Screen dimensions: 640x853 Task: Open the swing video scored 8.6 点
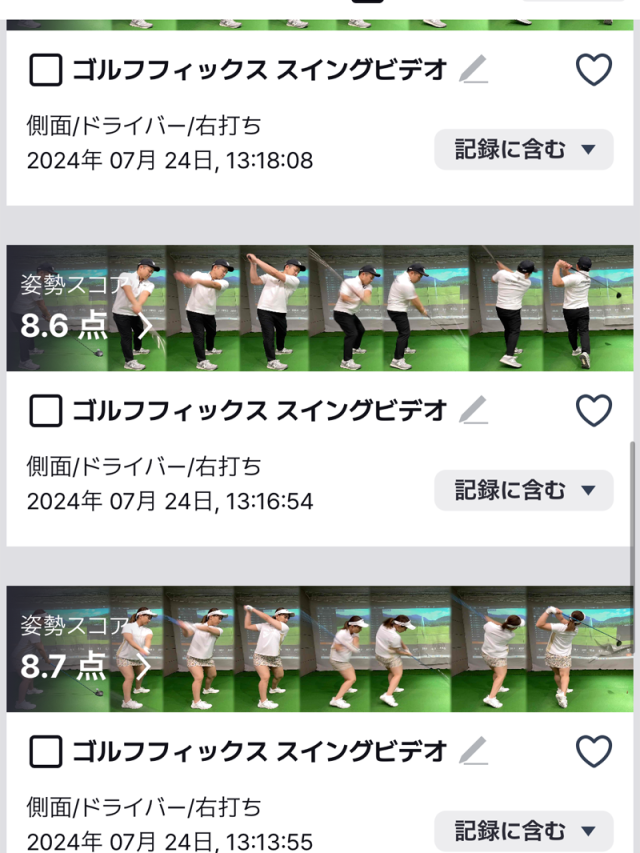[x=320, y=308]
